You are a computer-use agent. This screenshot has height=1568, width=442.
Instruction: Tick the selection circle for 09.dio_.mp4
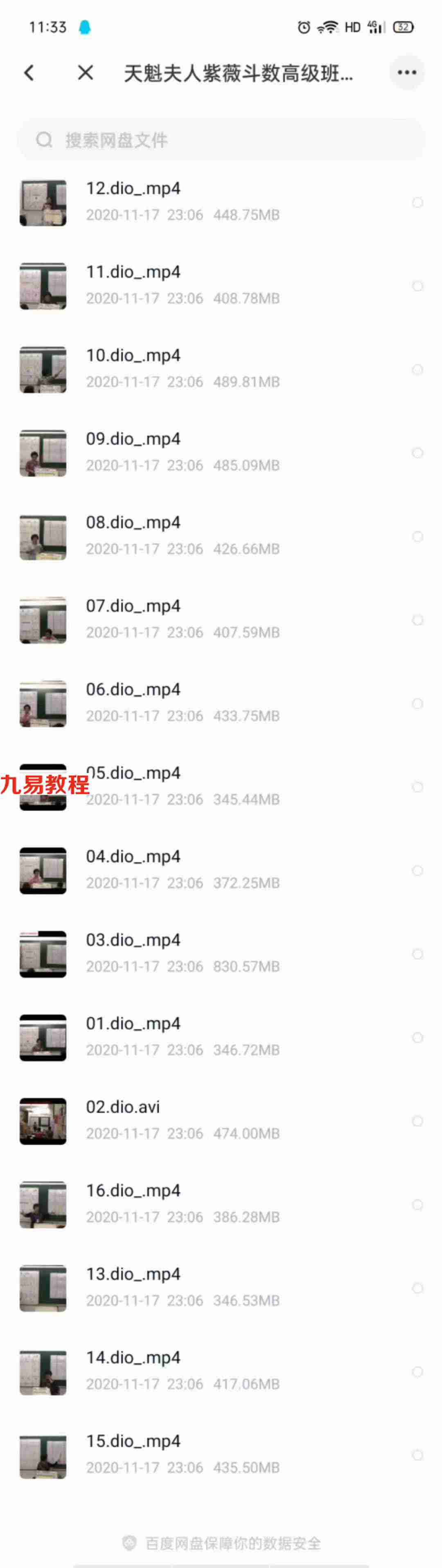pyautogui.click(x=417, y=453)
